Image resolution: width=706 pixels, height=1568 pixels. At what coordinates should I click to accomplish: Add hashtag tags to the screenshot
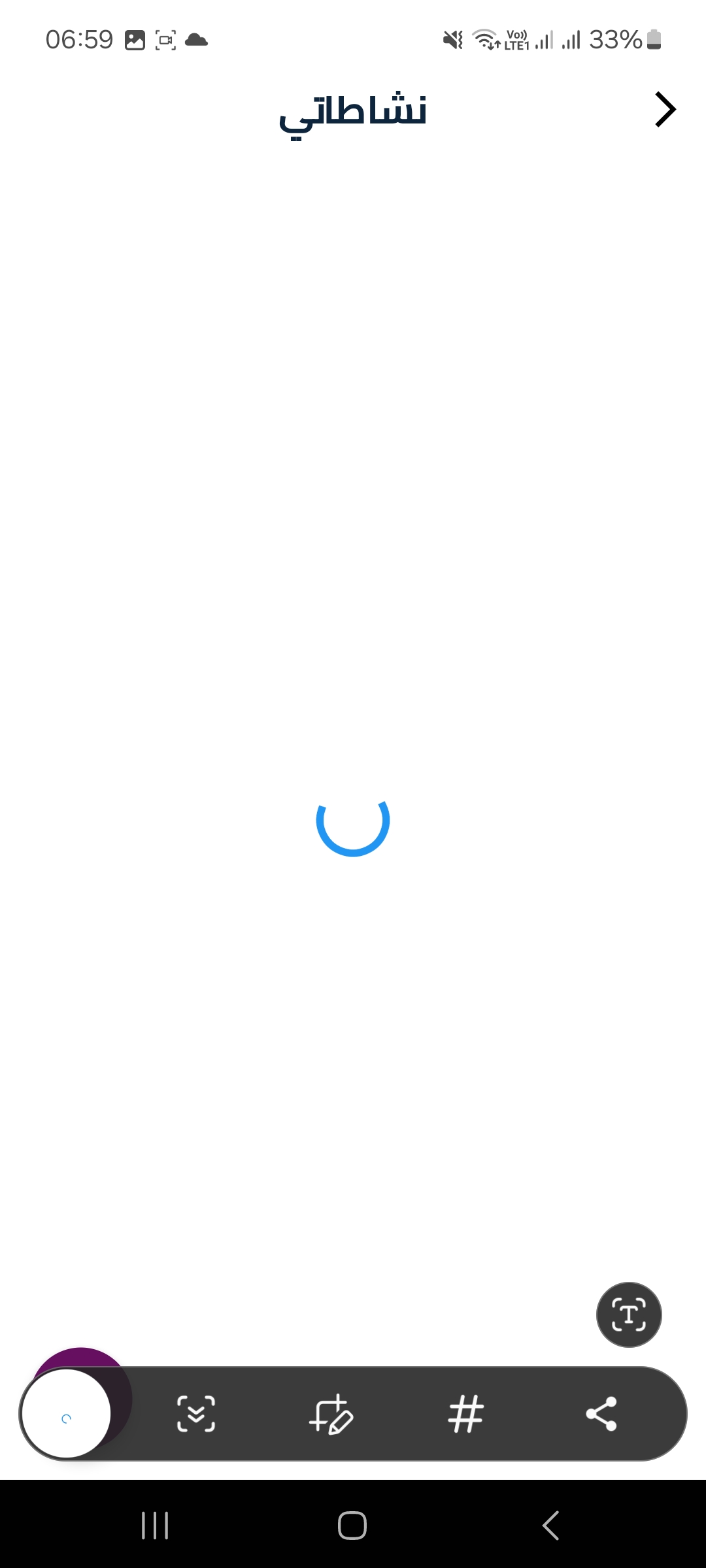(x=465, y=1414)
